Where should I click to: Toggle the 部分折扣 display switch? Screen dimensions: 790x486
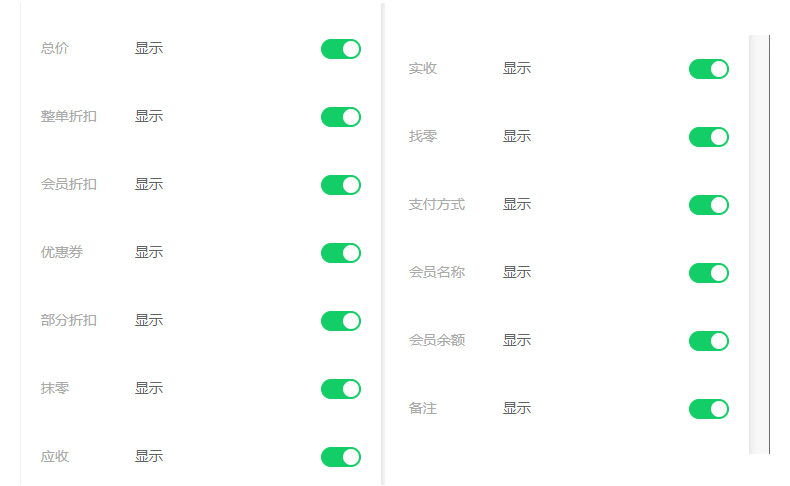pos(340,321)
